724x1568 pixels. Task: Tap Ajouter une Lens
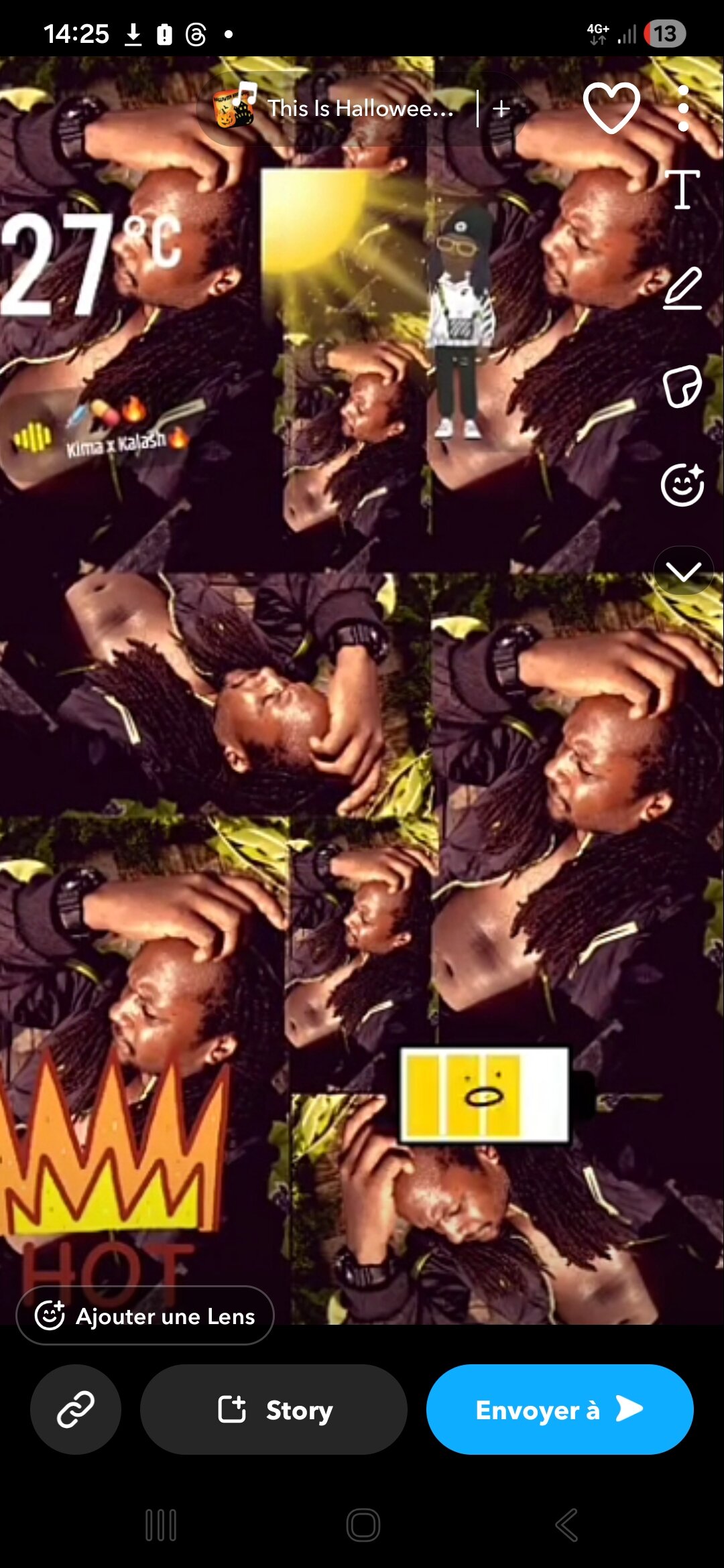(145, 1316)
